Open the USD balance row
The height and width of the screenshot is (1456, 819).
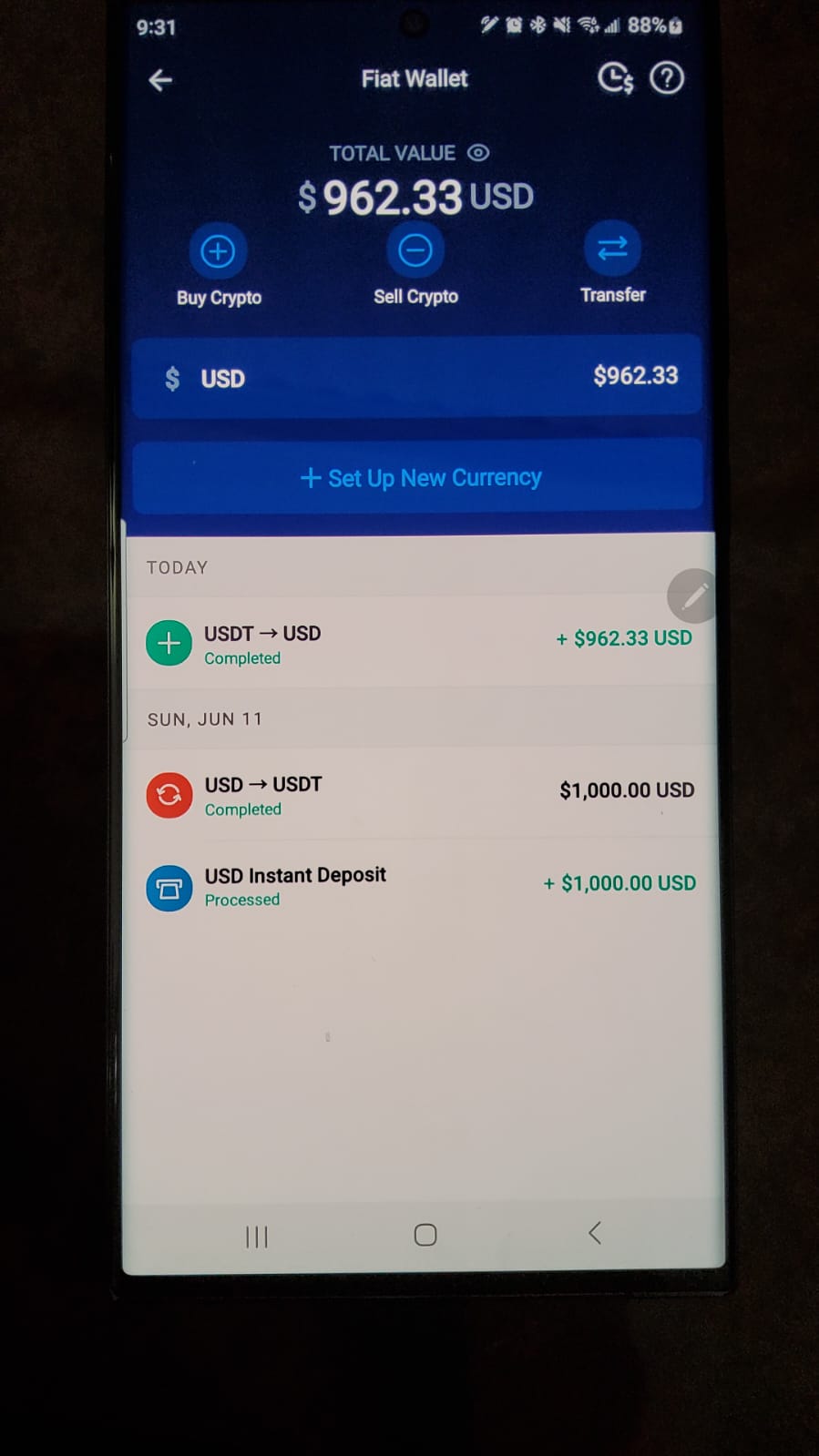417,377
